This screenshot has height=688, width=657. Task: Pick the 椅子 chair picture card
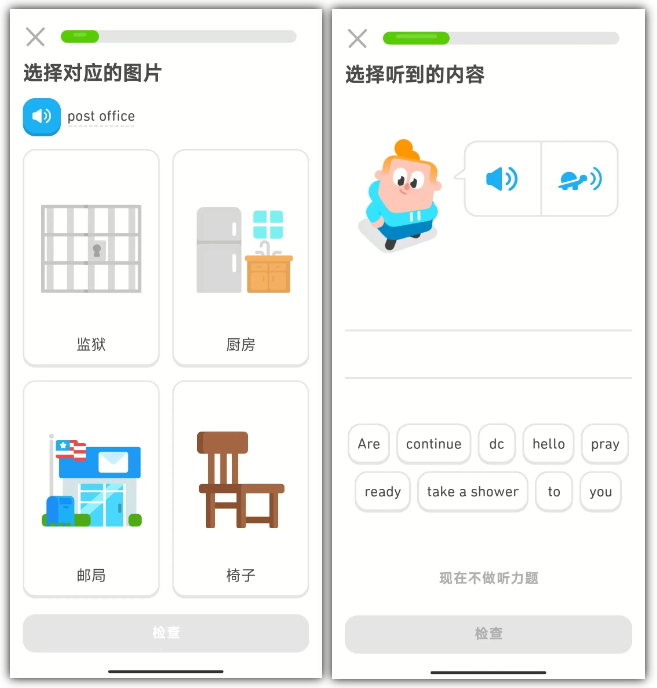tap(241, 488)
